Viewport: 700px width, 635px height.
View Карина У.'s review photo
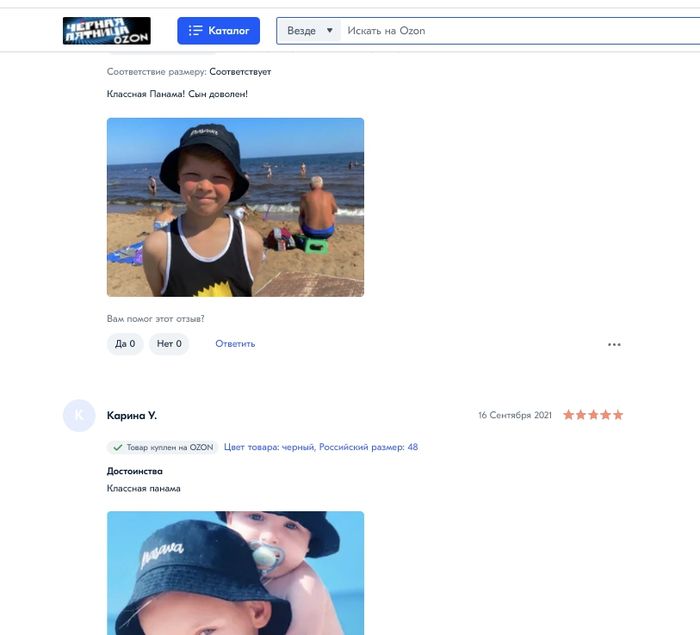coord(235,573)
